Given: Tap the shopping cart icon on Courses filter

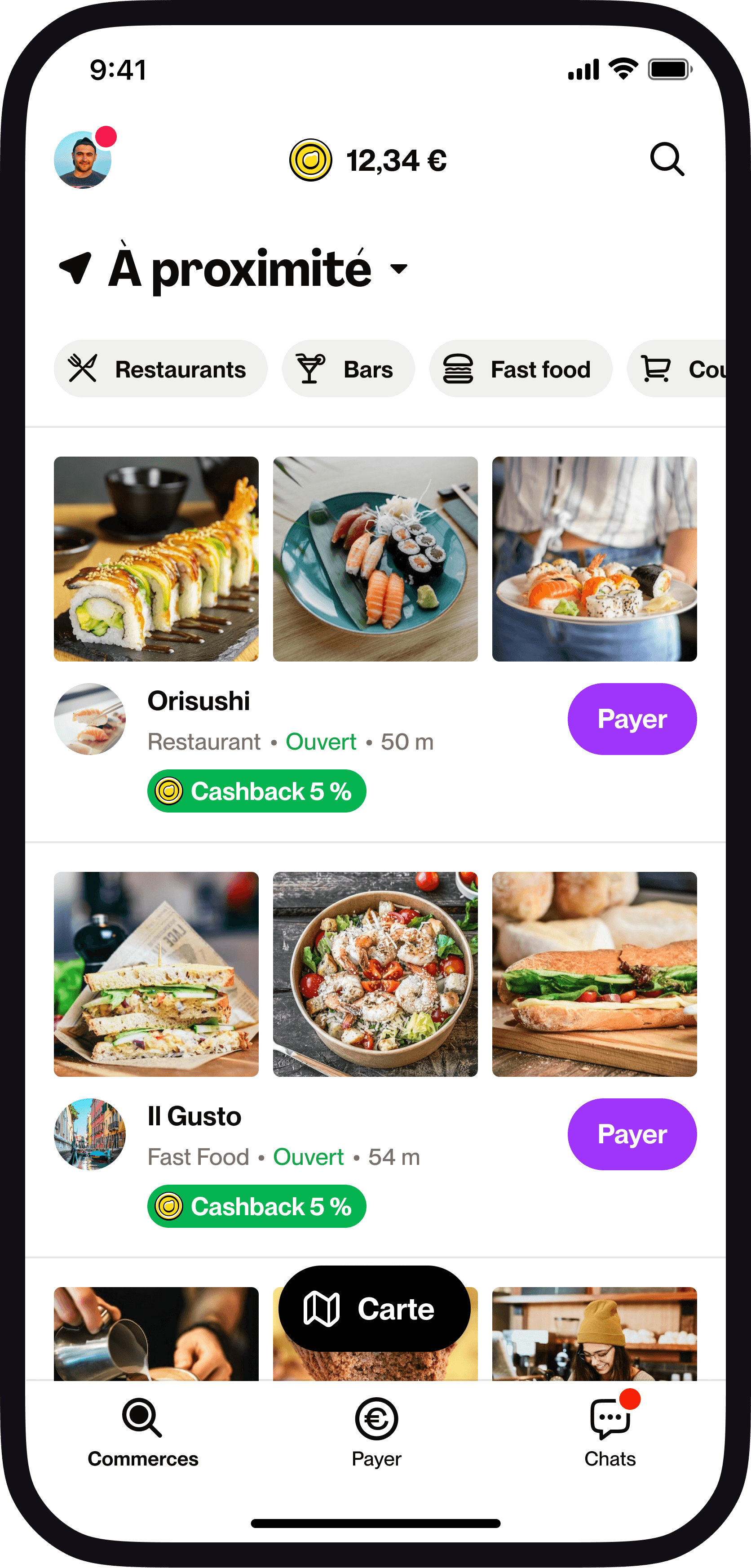Looking at the screenshot, I should coord(655,368).
